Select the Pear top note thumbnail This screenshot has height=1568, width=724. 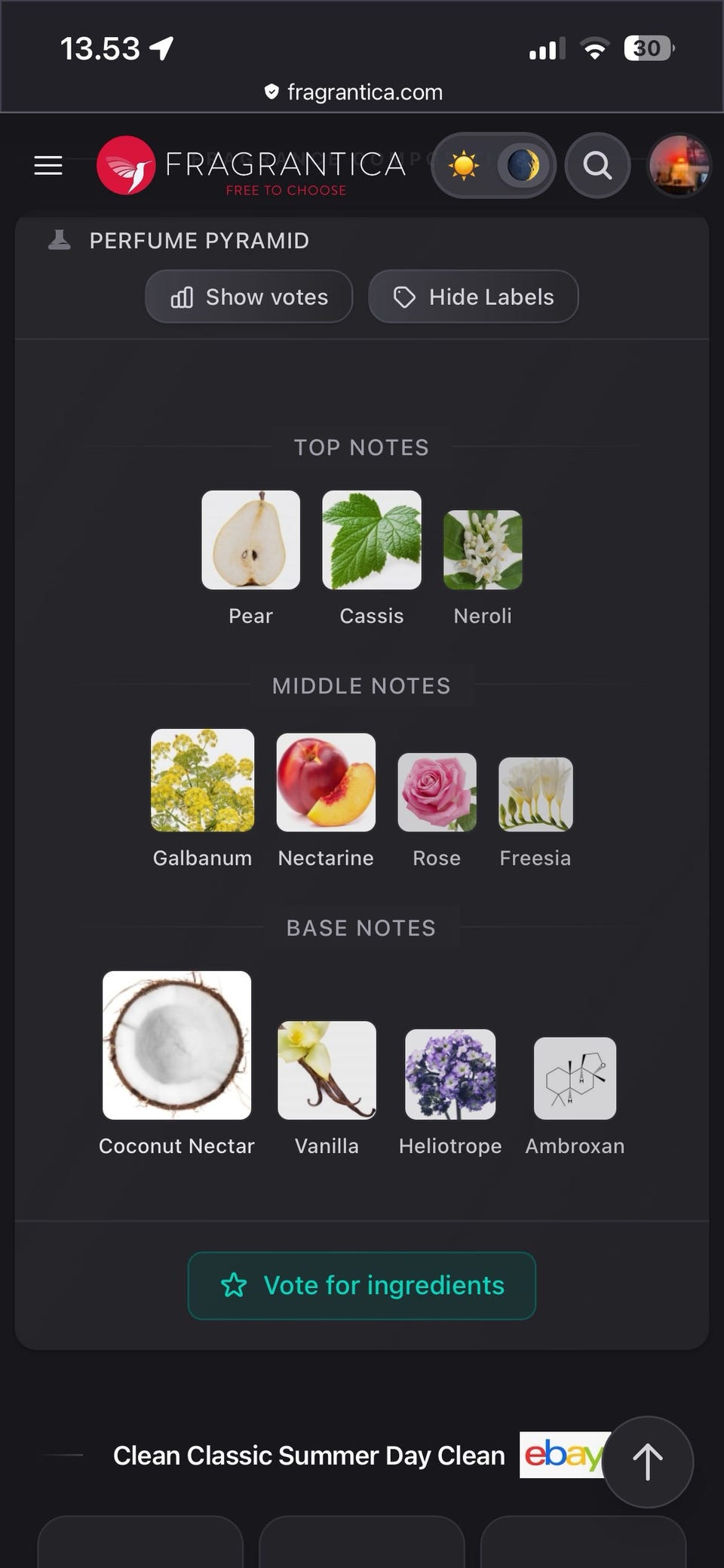pos(250,539)
